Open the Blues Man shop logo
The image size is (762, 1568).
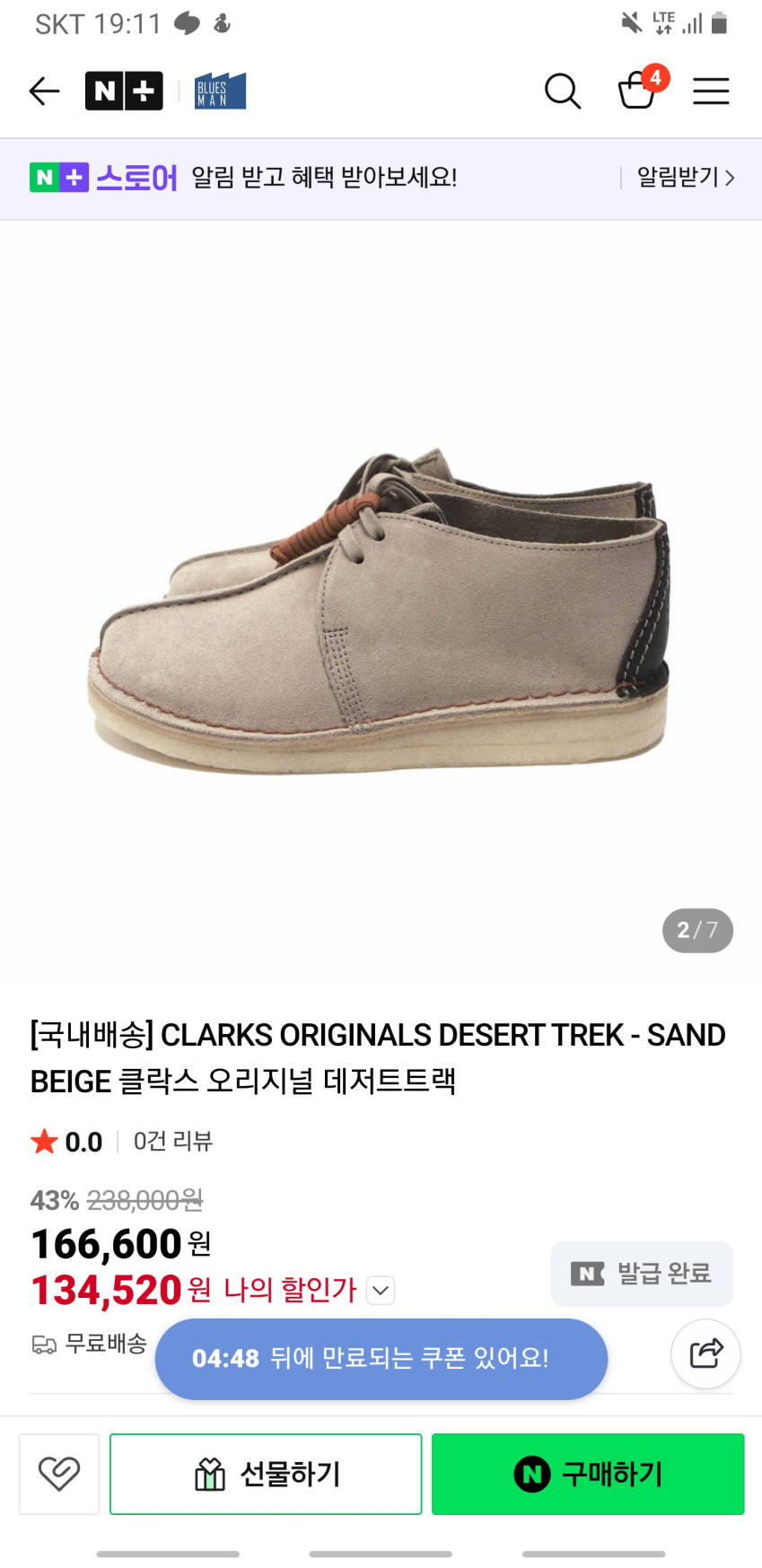[x=220, y=91]
